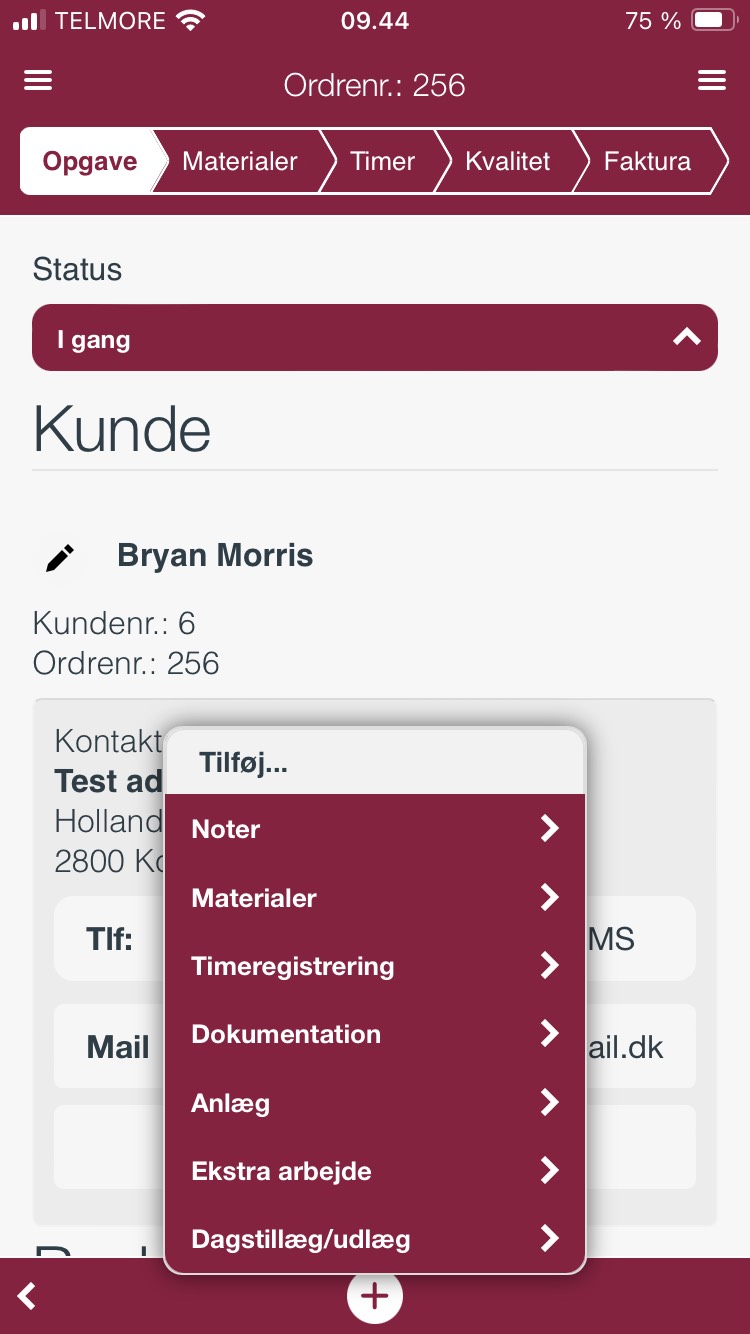Select Dokumentation in the add menu
This screenshot has height=1334, width=750.
375,1033
